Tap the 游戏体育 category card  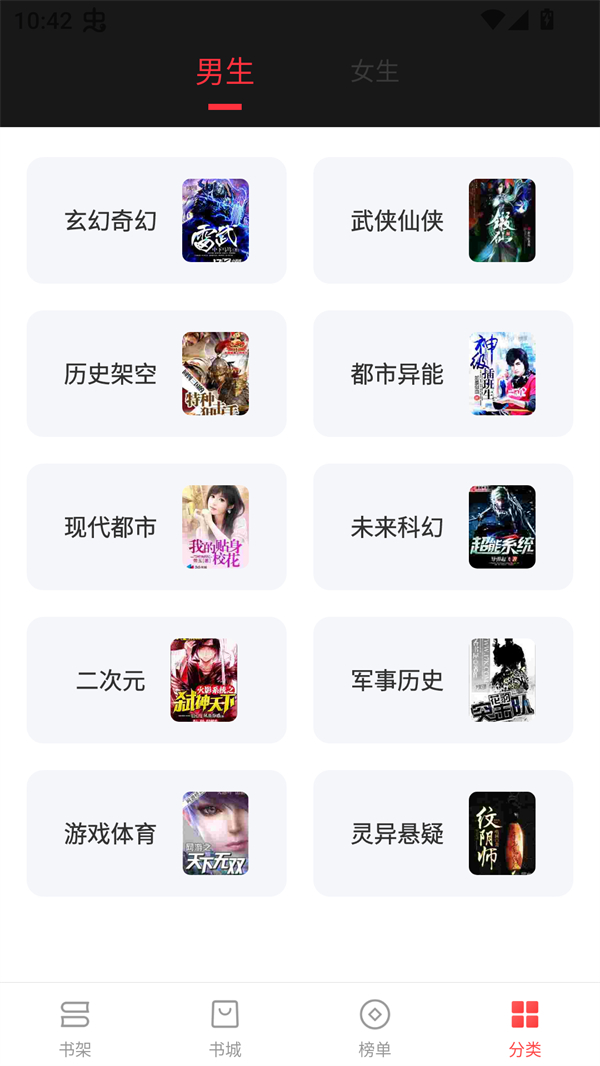[156, 833]
